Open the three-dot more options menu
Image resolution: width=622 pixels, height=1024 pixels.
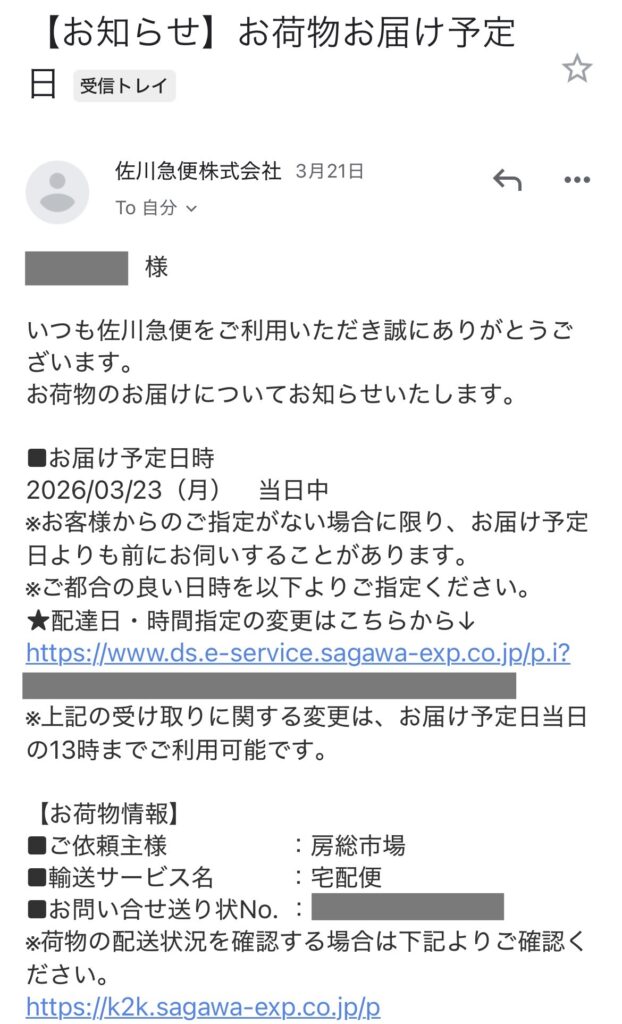click(x=577, y=181)
